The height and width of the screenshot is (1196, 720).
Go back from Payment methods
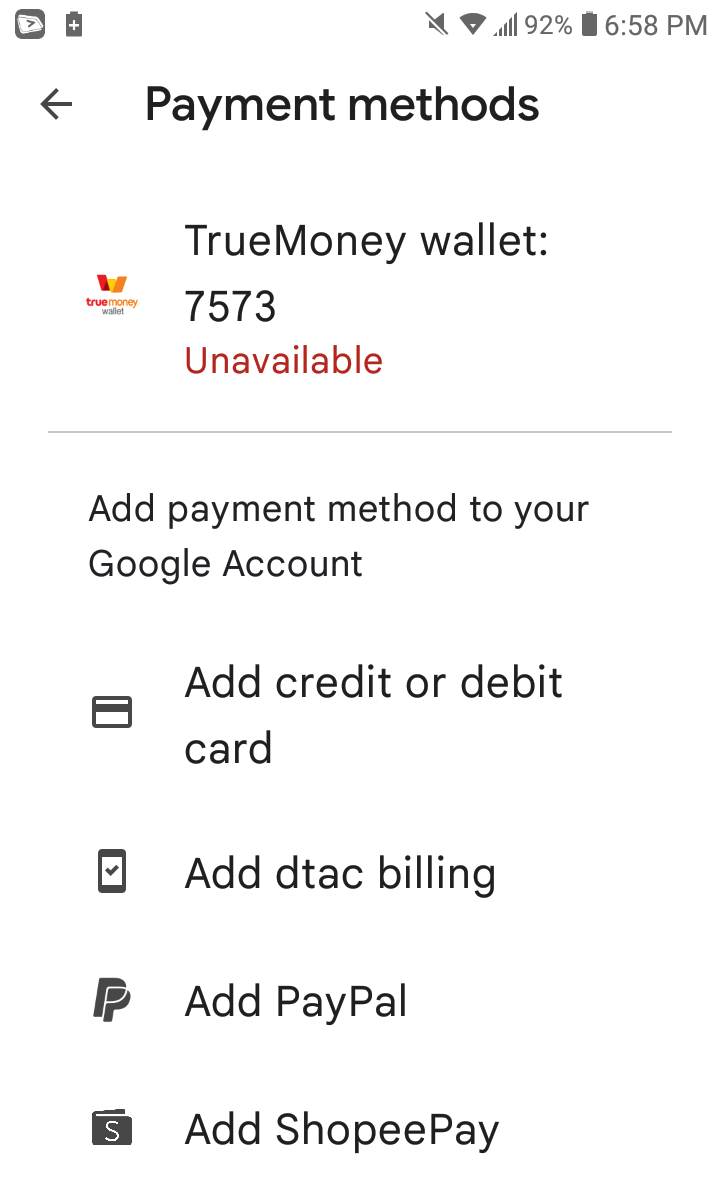click(57, 105)
